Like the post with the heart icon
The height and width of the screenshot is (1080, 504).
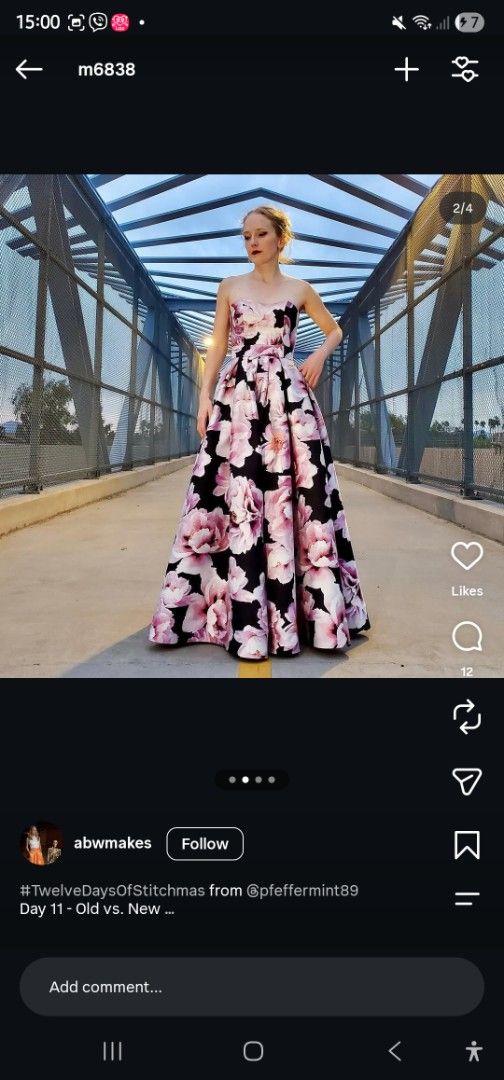click(467, 556)
